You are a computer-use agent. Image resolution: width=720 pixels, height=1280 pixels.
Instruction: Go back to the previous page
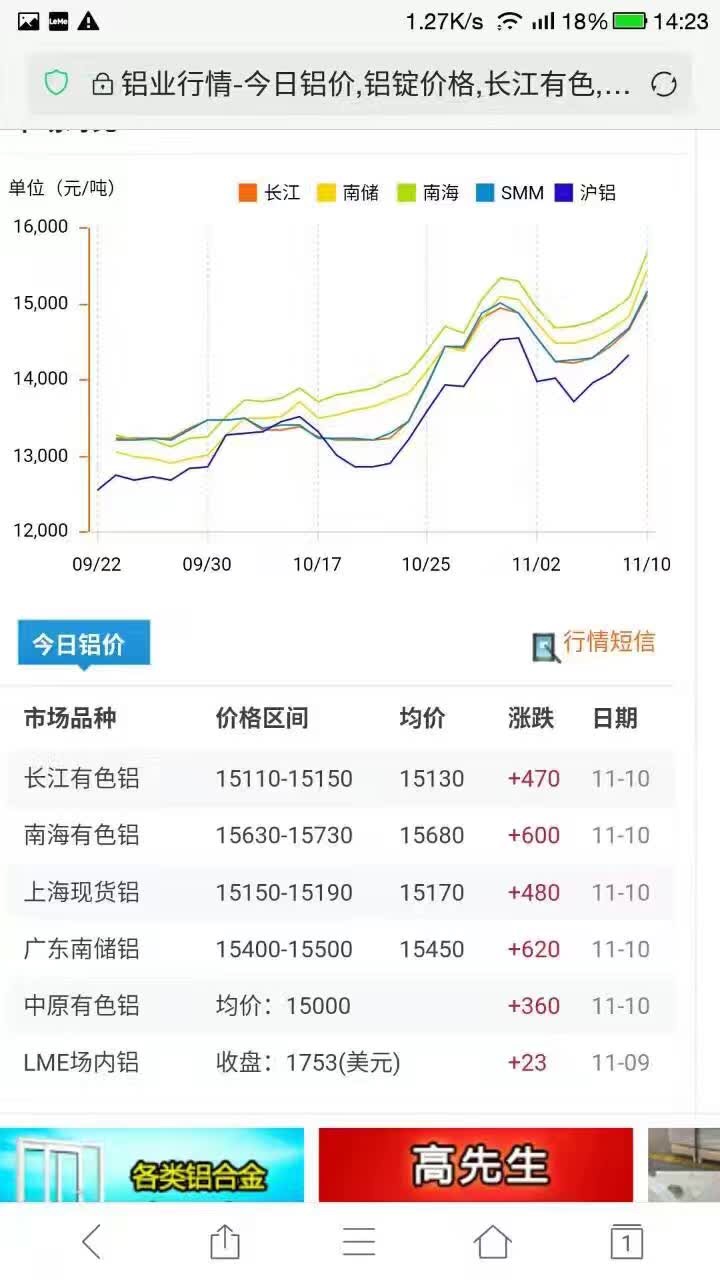91,1242
